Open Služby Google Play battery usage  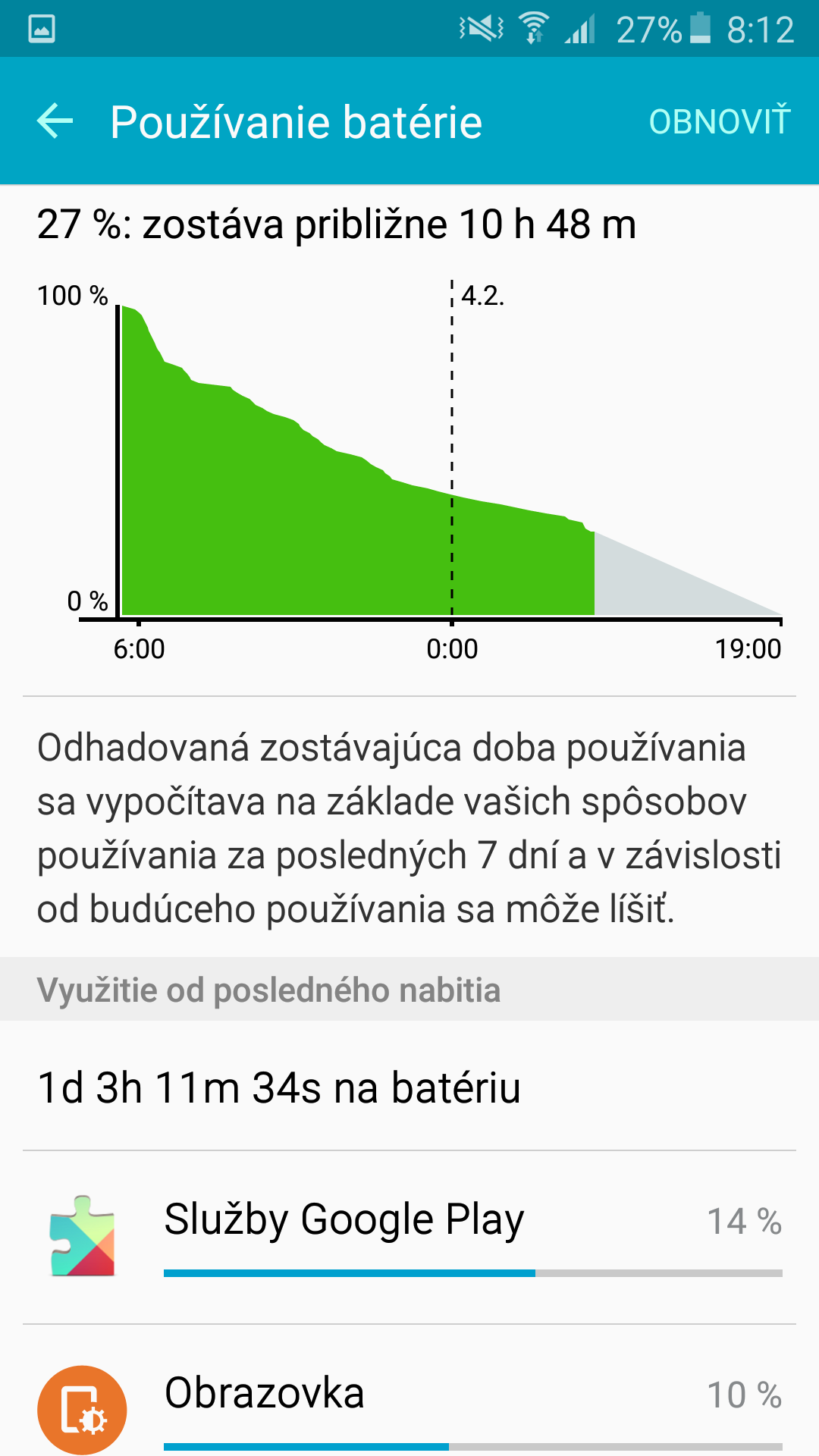(409, 1236)
